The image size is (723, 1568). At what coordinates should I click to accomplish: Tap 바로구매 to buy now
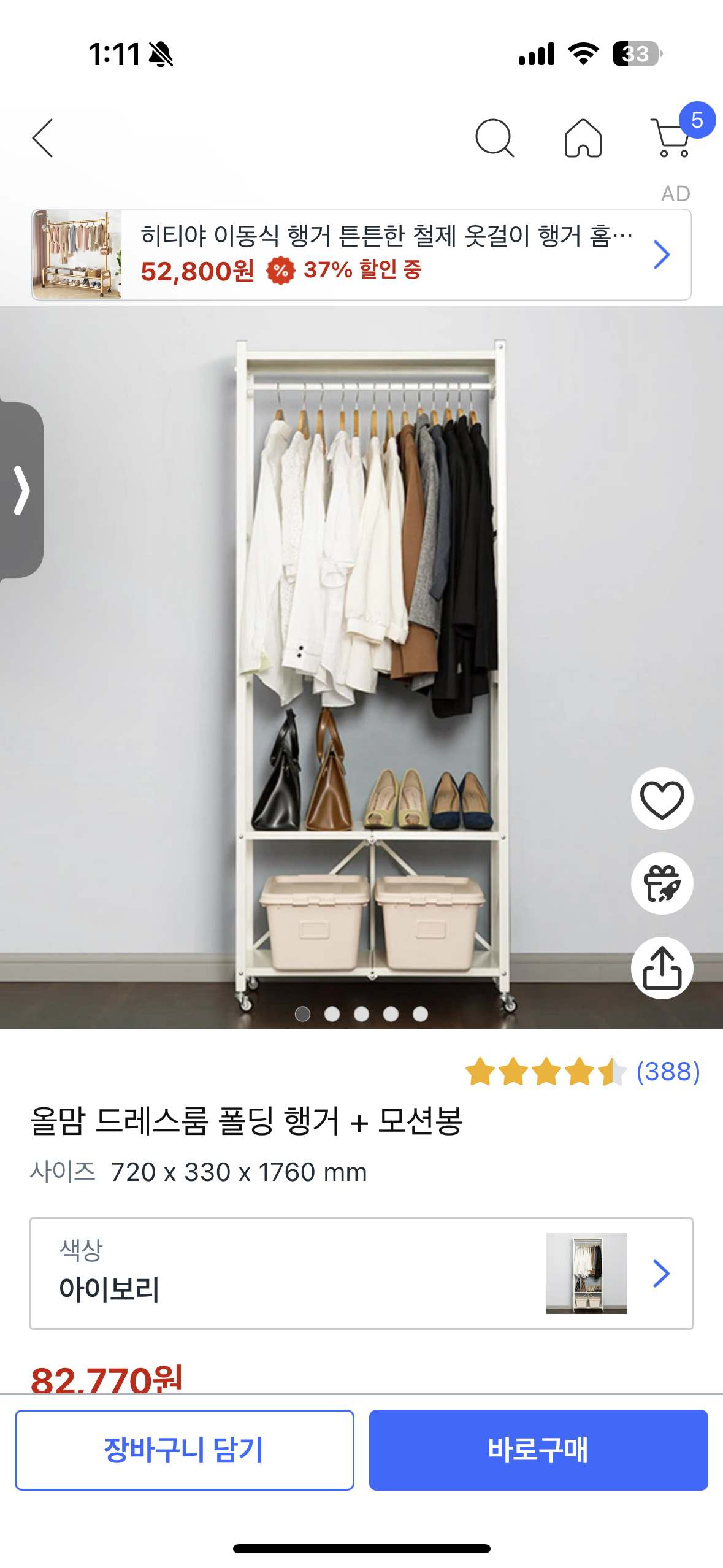pyautogui.click(x=538, y=1450)
